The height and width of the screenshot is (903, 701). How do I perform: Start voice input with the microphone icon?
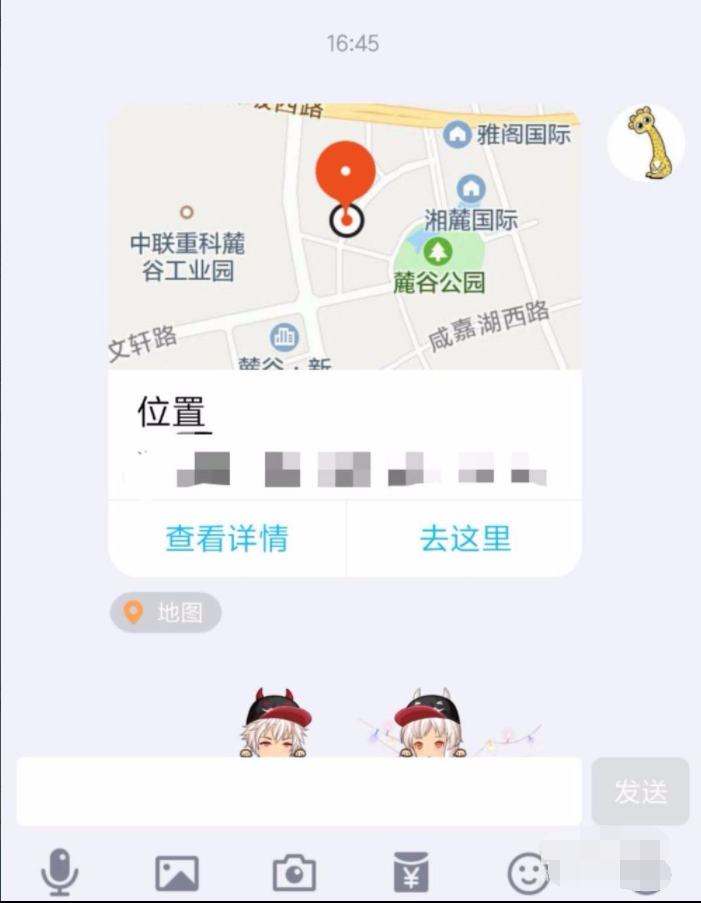pyautogui.click(x=60, y=873)
